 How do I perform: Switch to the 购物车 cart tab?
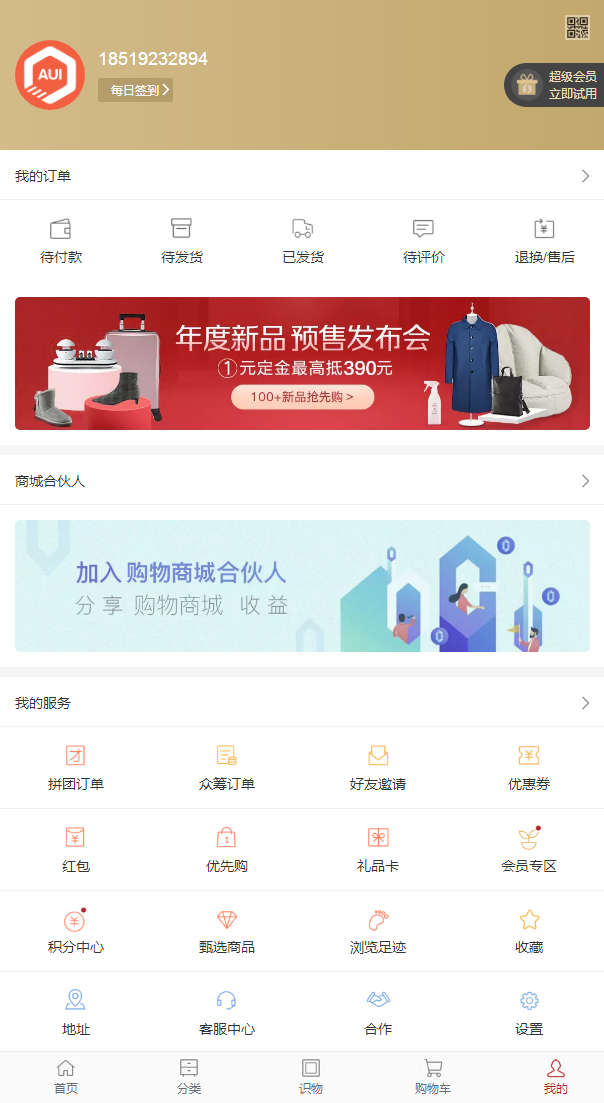pos(432,1077)
